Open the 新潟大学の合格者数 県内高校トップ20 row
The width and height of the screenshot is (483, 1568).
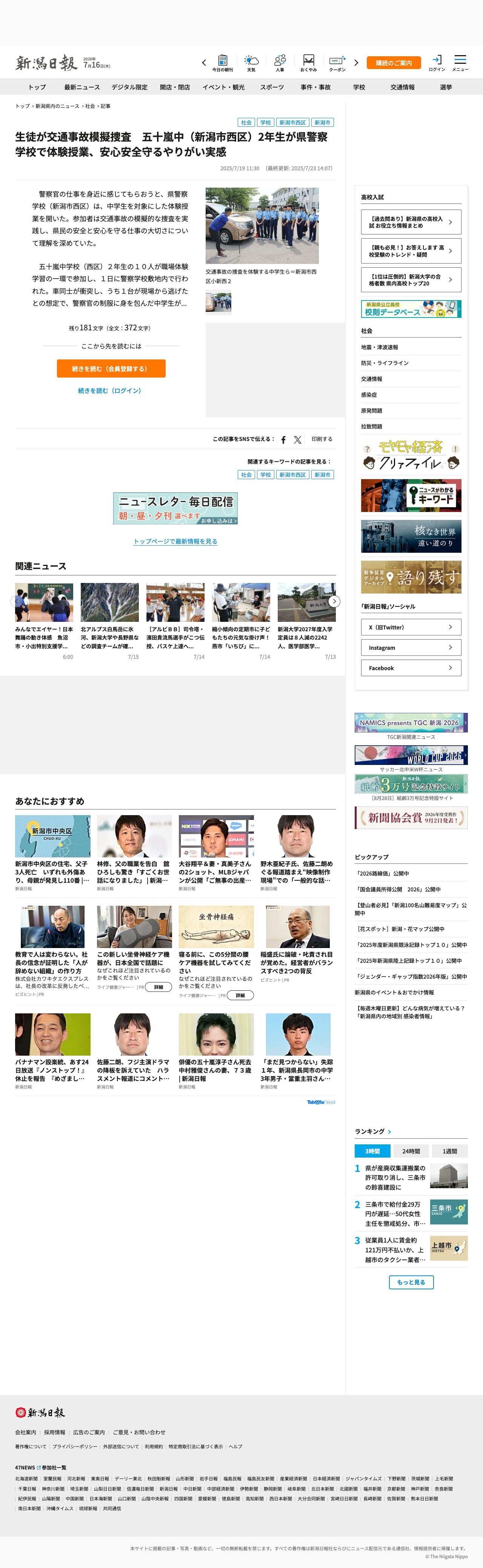point(411,280)
